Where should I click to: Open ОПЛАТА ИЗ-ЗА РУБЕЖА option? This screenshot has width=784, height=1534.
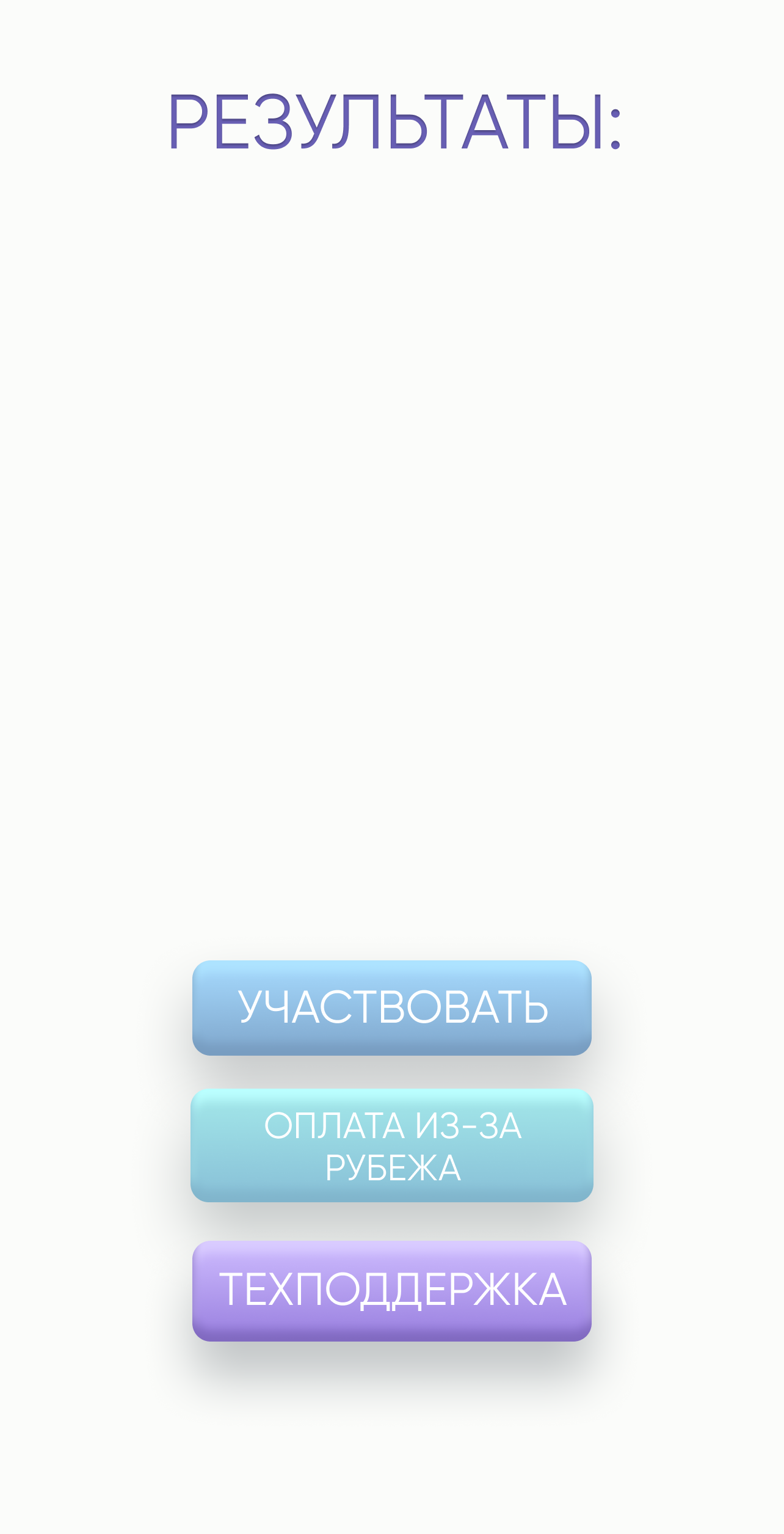[x=391, y=1145]
